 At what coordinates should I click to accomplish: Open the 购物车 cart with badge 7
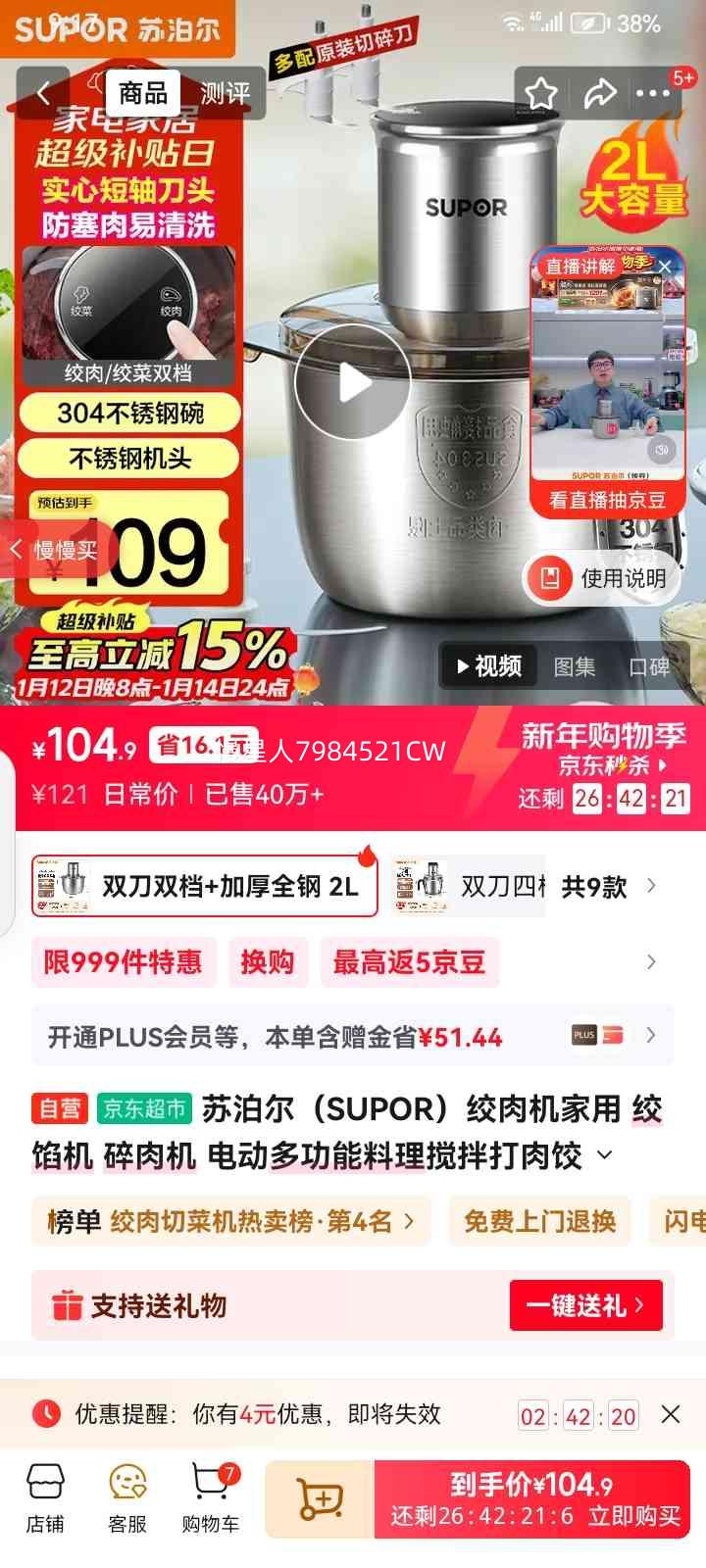tap(209, 1496)
